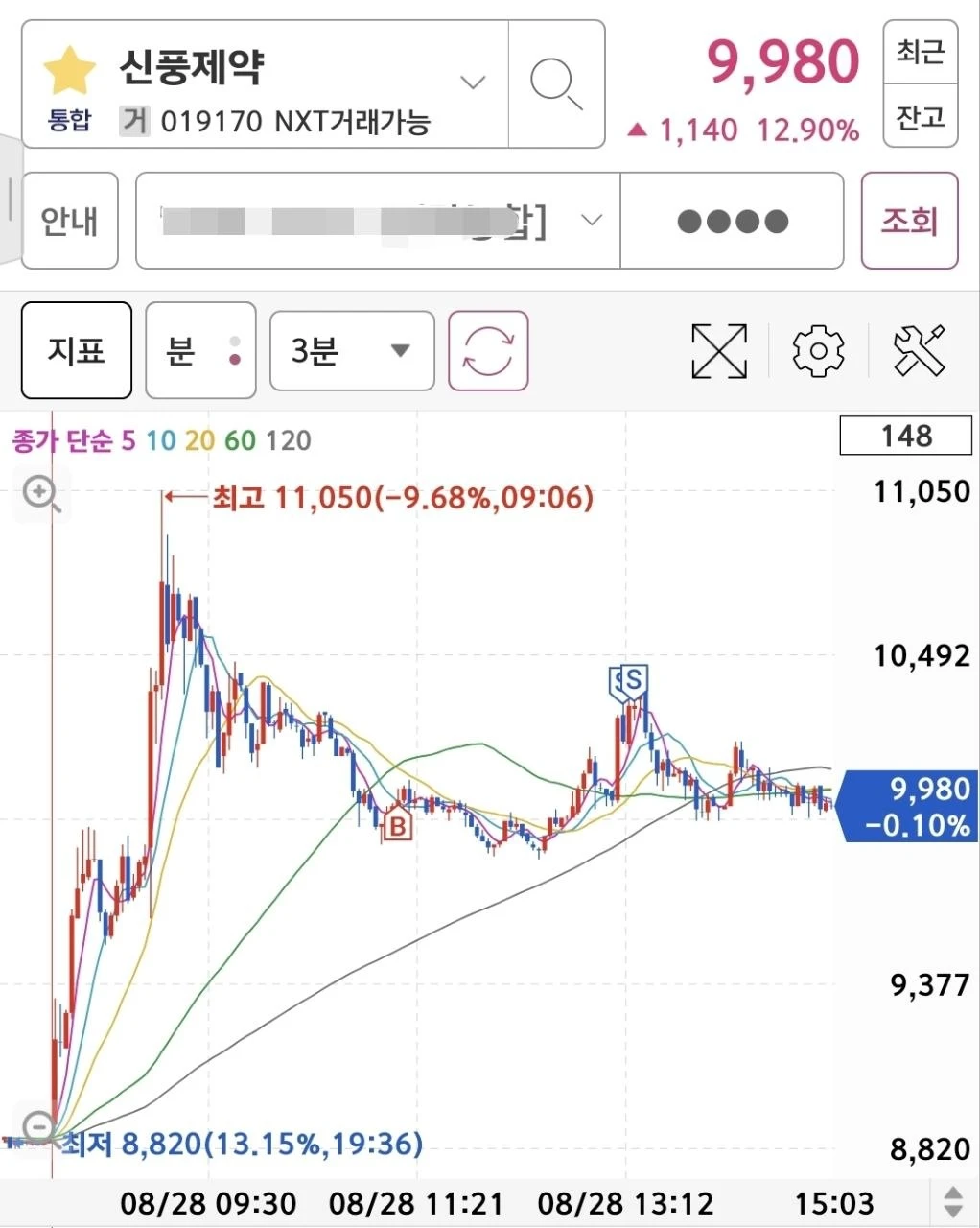This screenshot has width=980, height=1228.
Task: Open the stock search magnifier
Action: (x=557, y=83)
